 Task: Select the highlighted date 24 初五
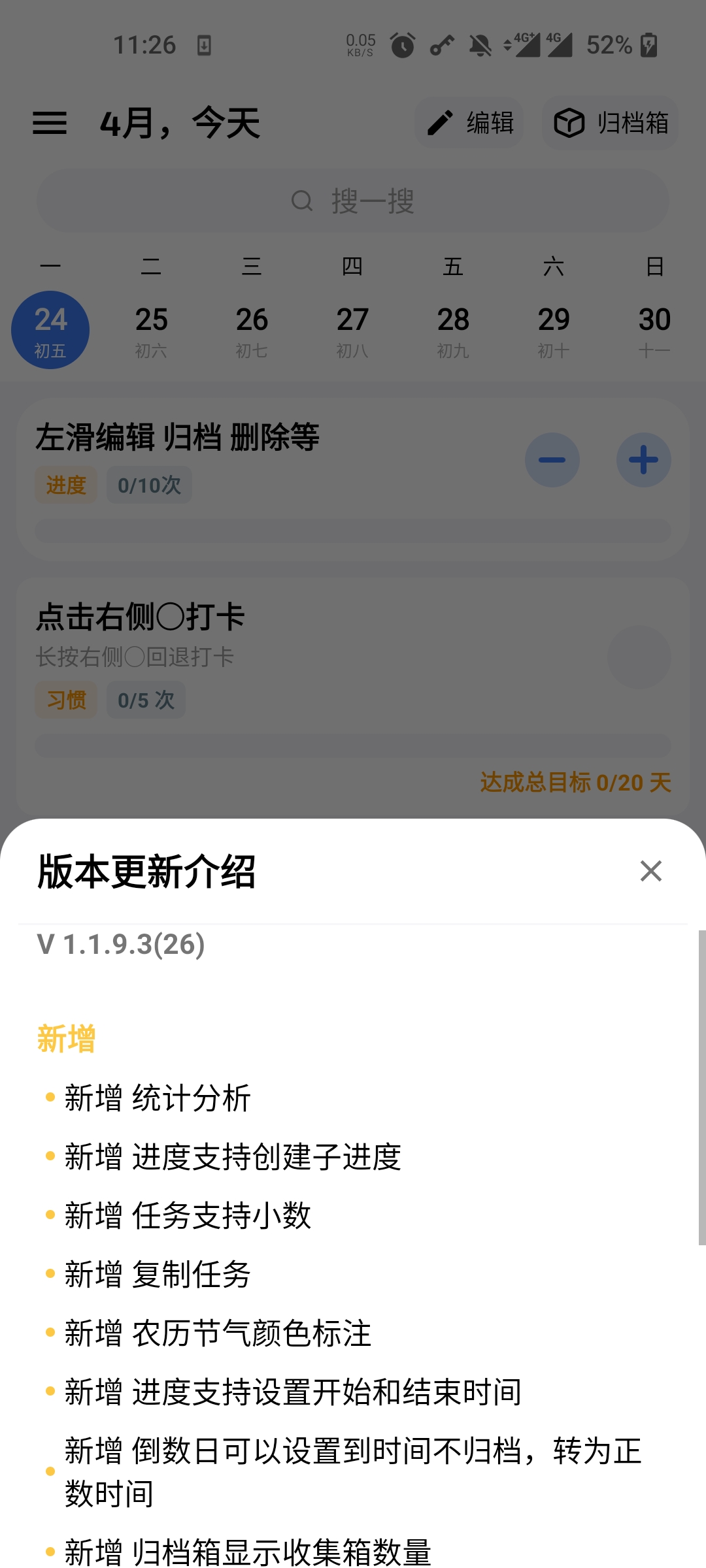pos(51,330)
